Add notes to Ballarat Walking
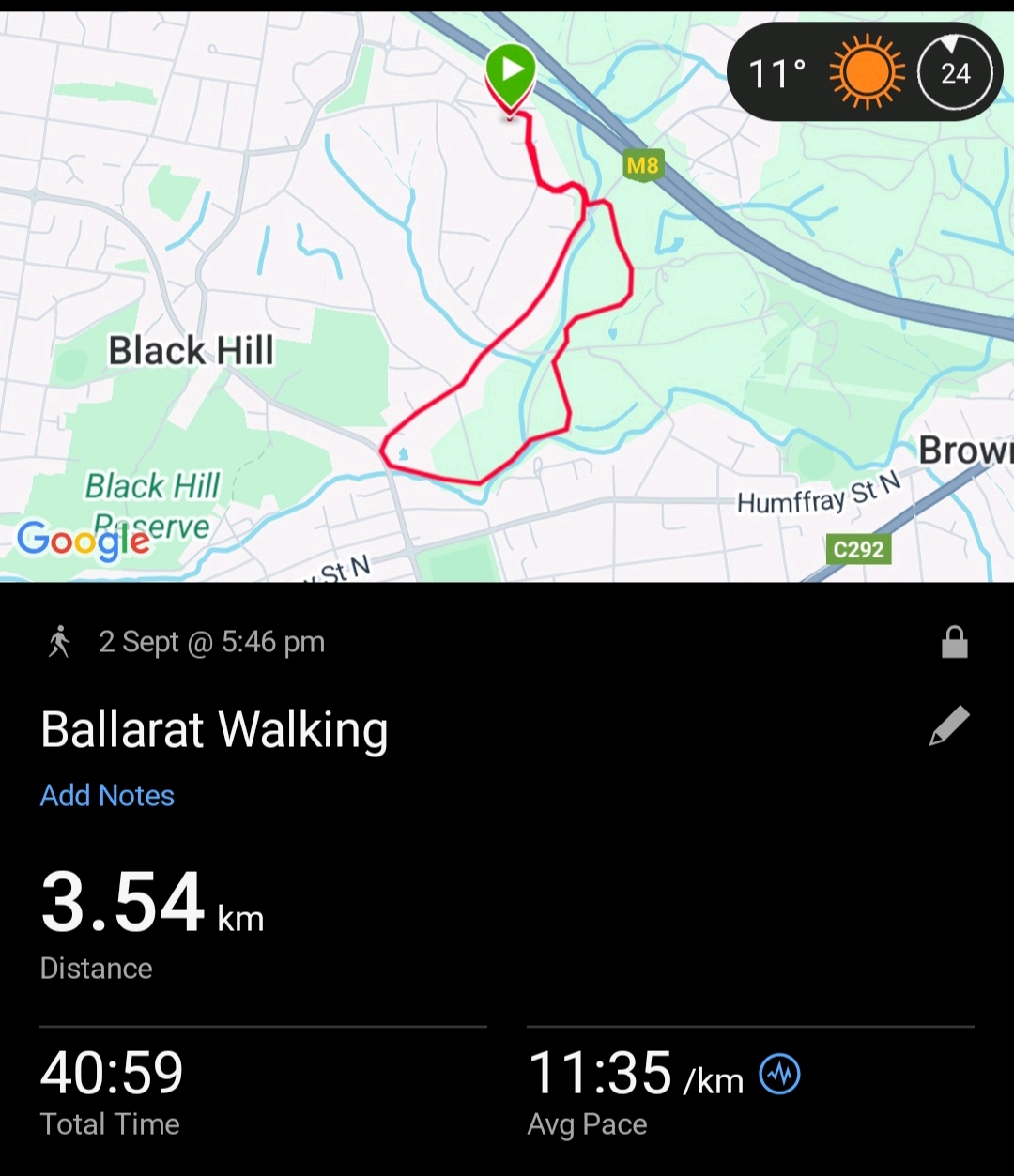This screenshot has width=1014, height=1176. (x=107, y=795)
